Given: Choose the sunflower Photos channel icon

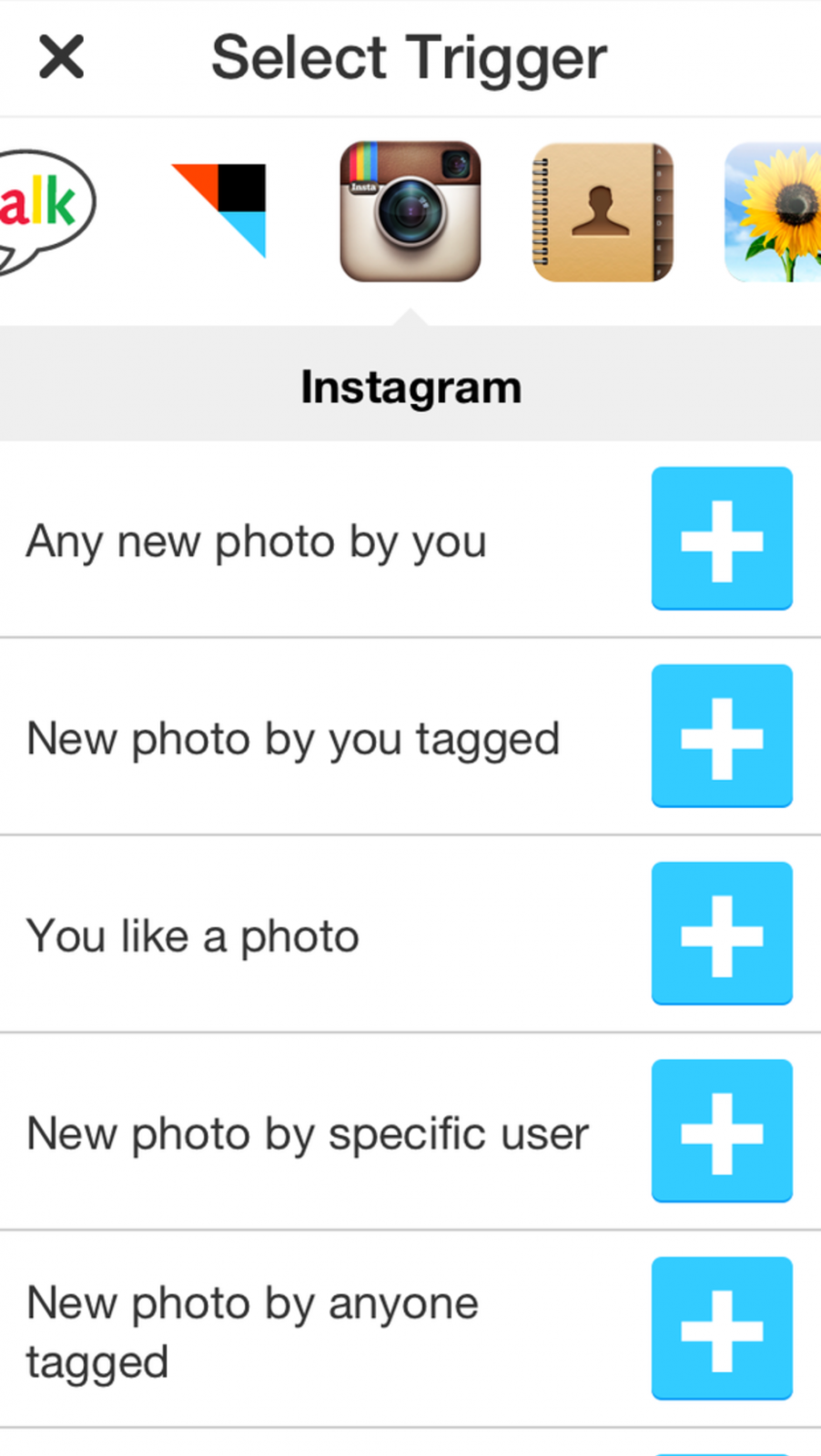Looking at the screenshot, I should (774, 211).
